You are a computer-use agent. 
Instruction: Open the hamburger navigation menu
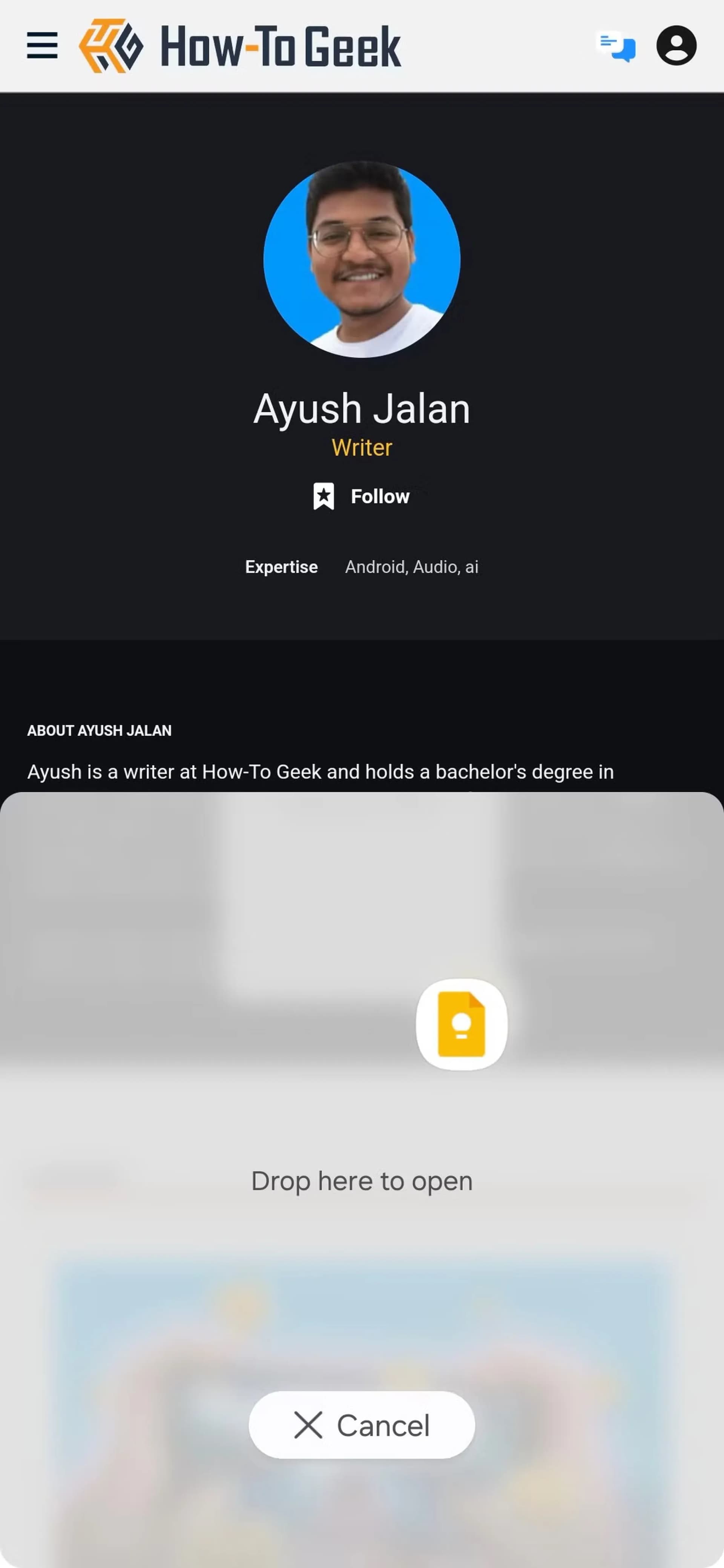(42, 46)
